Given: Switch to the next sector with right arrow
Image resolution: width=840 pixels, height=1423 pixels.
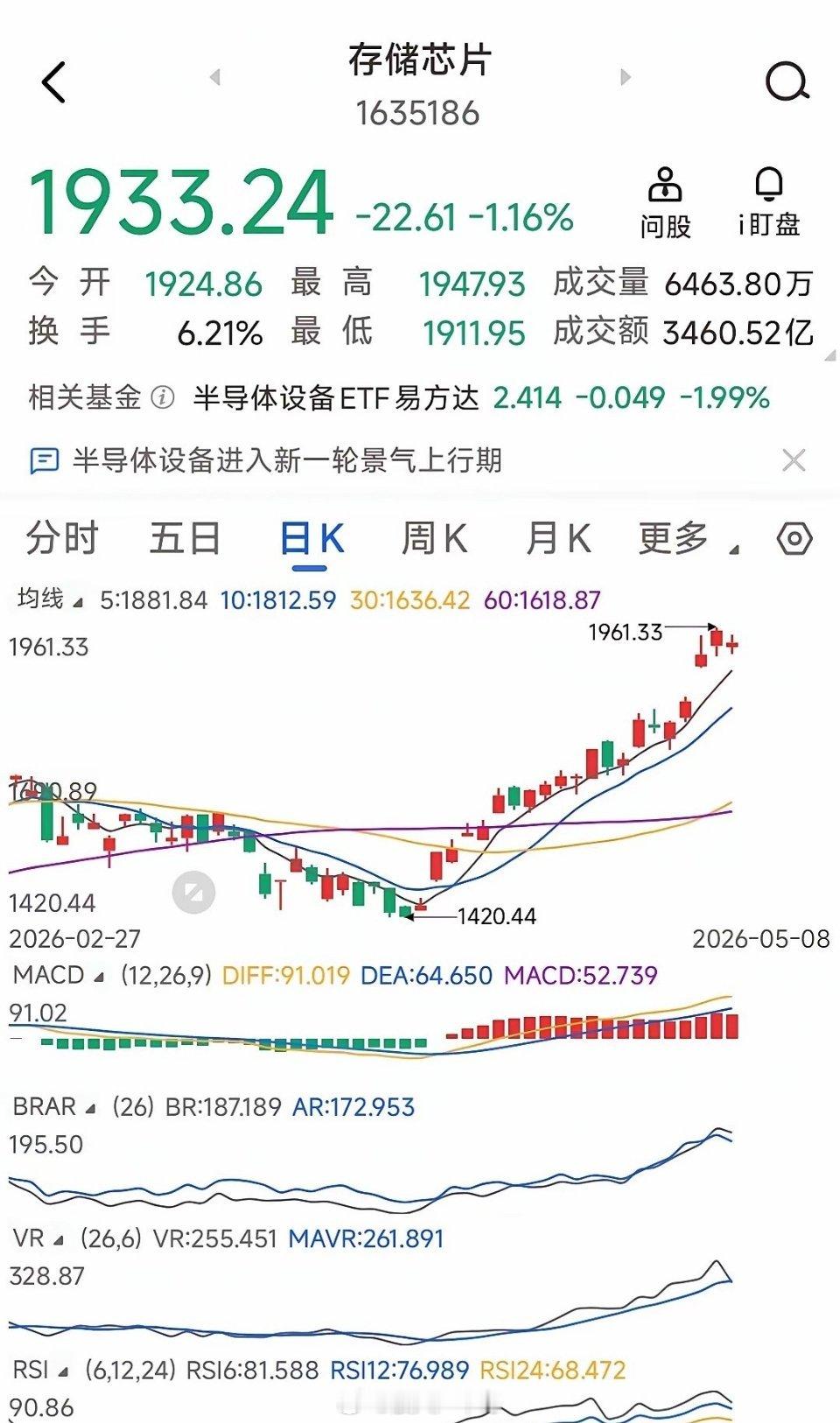Looking at the screenshot, I should pyautogui.click(x=625, y=77).
